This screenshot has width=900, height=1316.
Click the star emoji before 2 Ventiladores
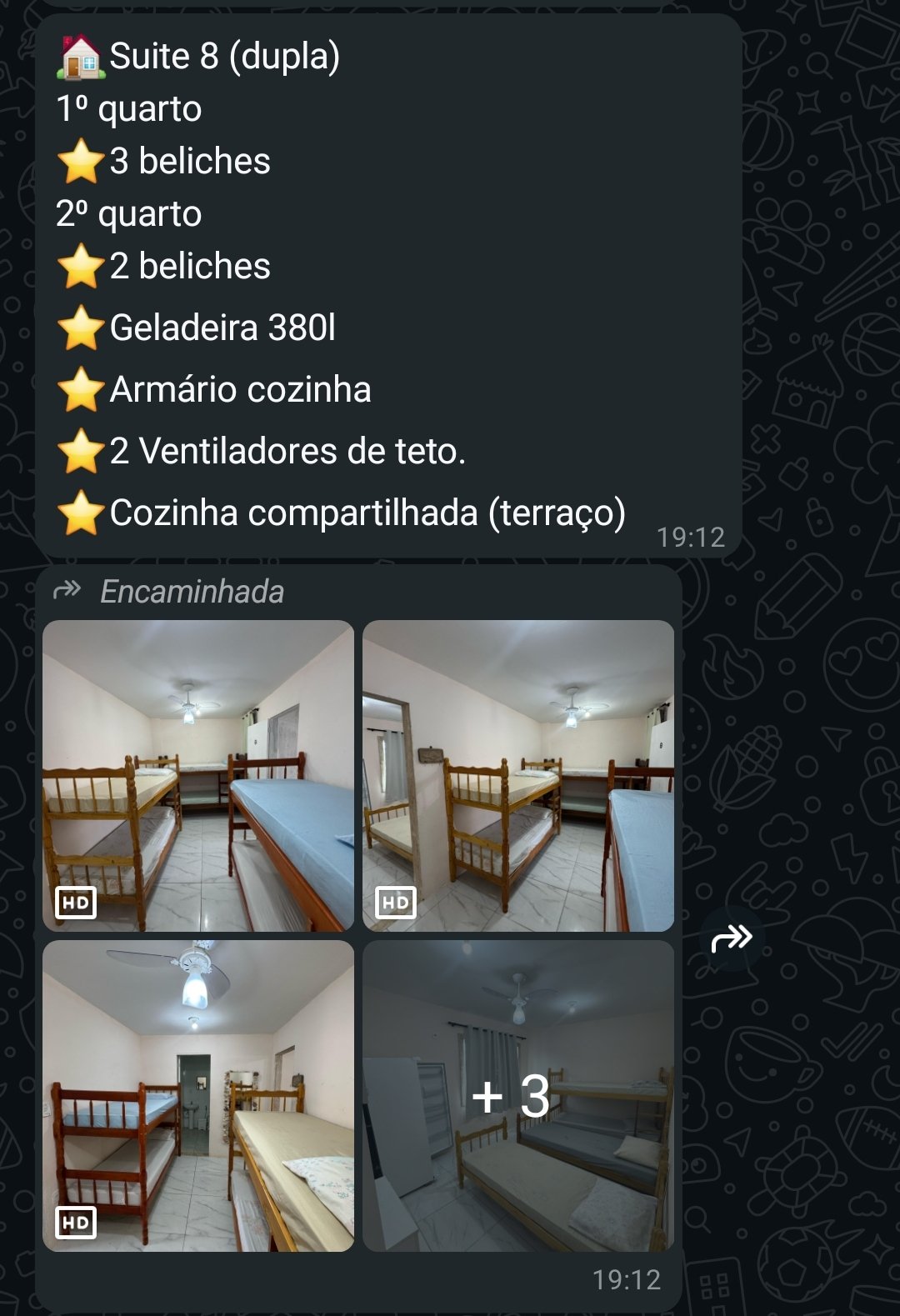click(79, 452)
